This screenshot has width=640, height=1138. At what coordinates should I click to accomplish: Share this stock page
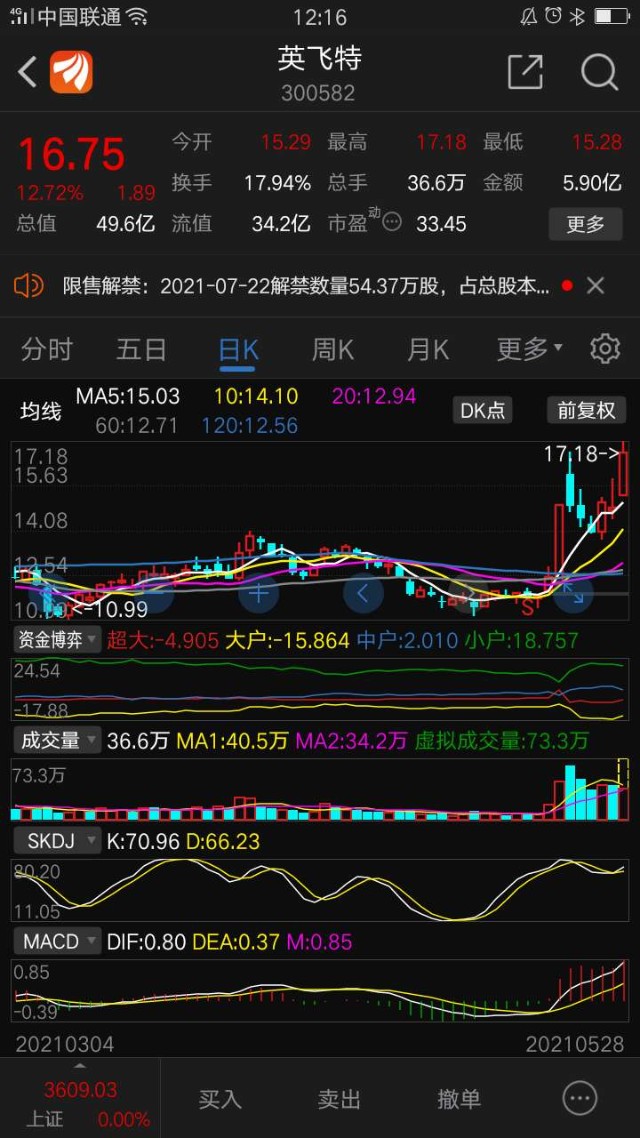coord(525,72)
